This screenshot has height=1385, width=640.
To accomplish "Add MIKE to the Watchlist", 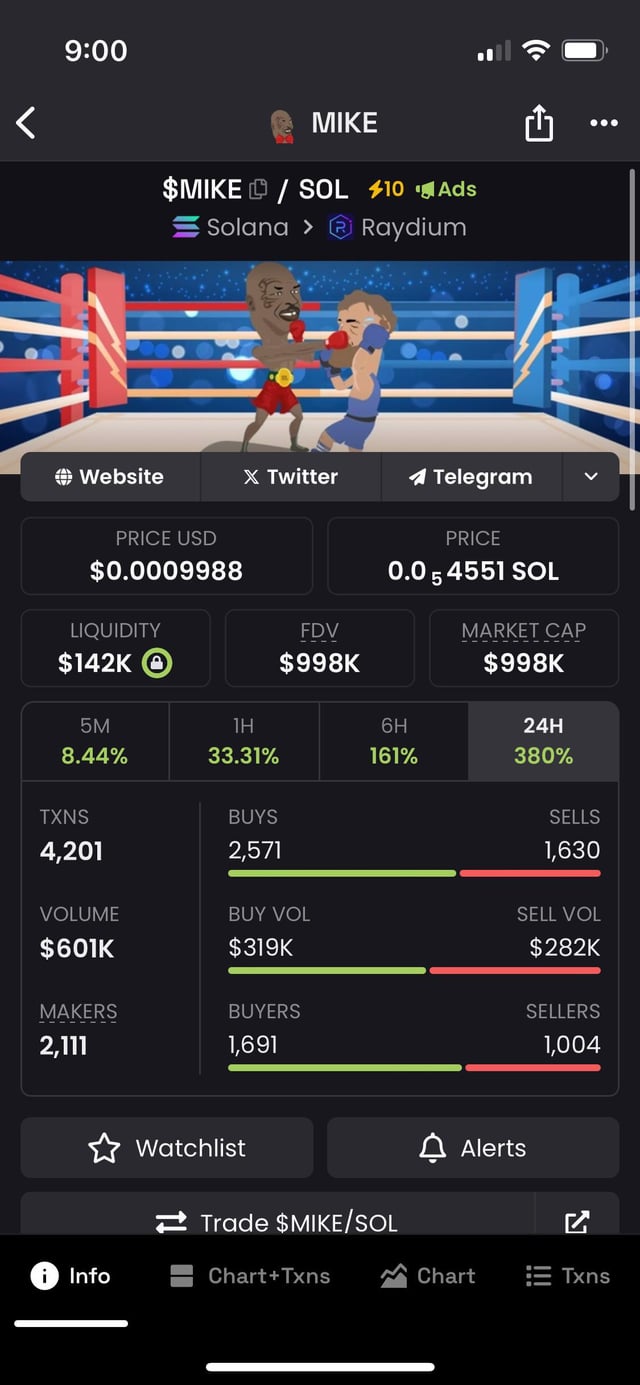I will [x=167, y=1148].
